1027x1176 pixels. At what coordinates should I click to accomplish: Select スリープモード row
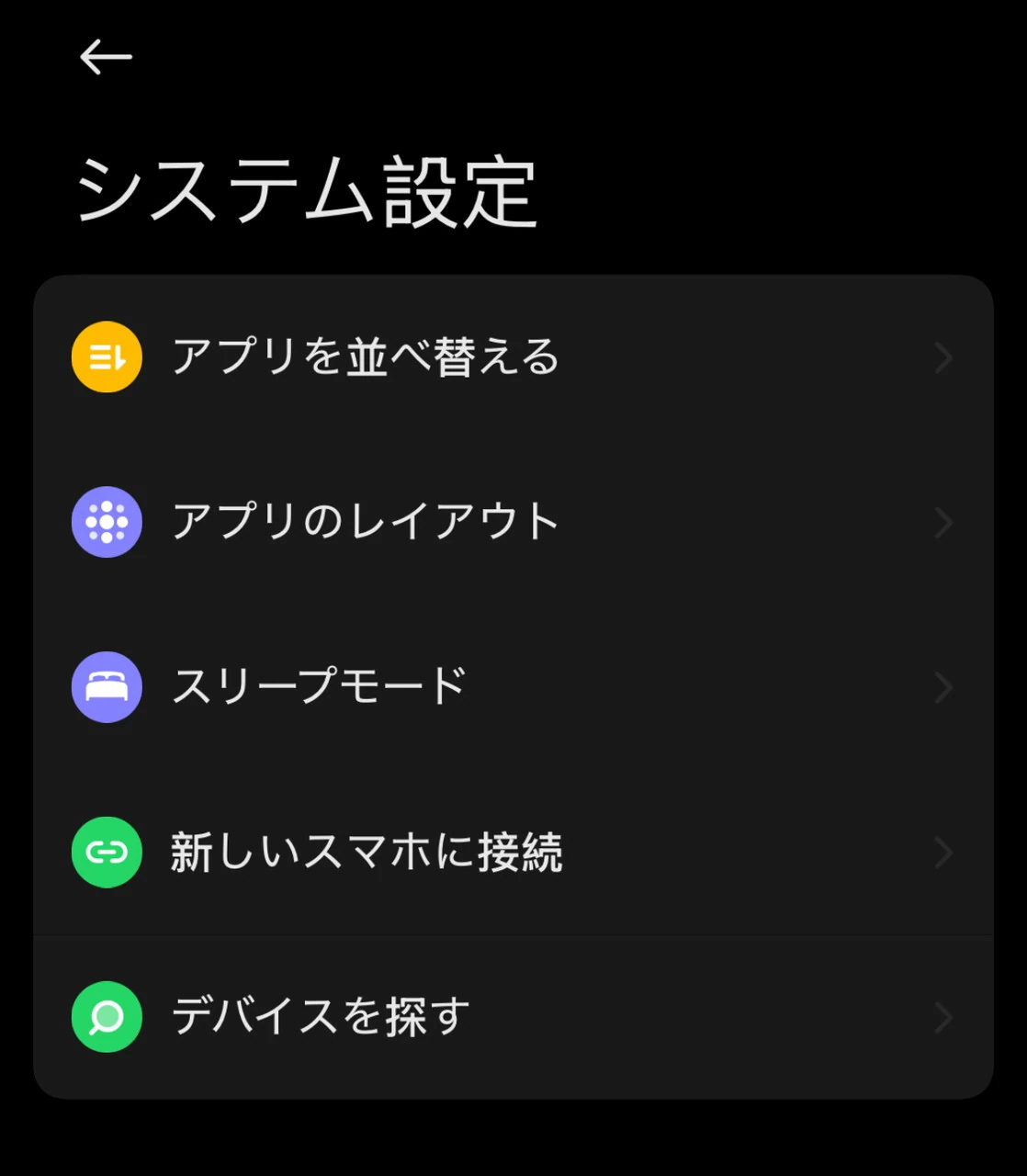tap(513, 687)
